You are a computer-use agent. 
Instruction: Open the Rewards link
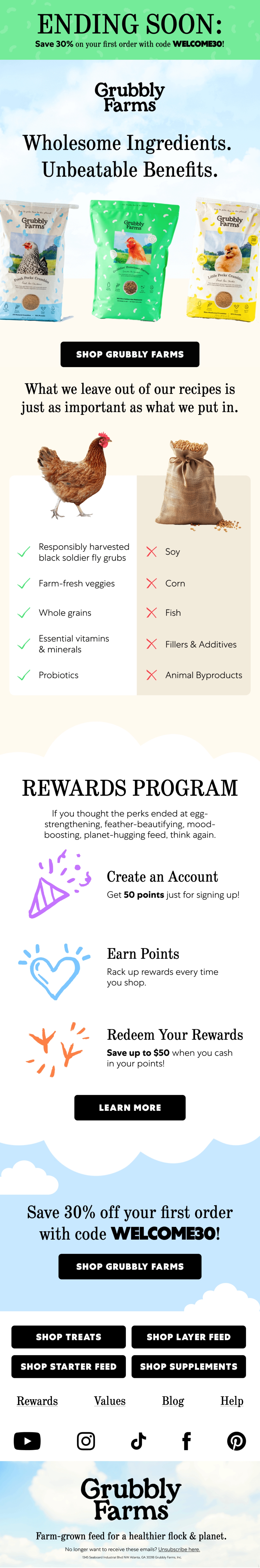(37, 1401)
